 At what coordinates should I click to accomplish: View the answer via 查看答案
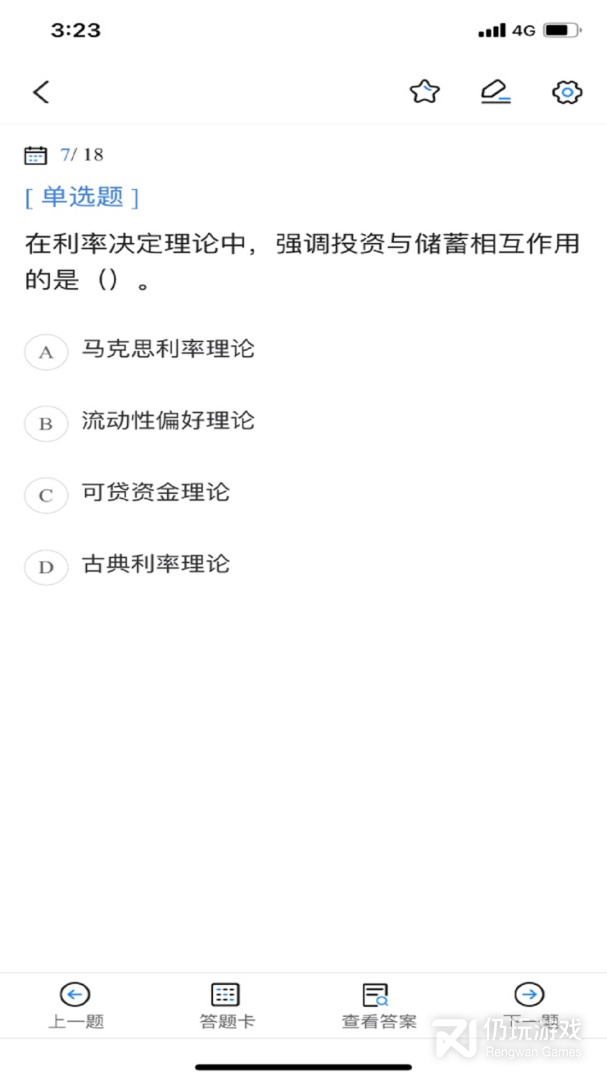(x=378, y=1006)
